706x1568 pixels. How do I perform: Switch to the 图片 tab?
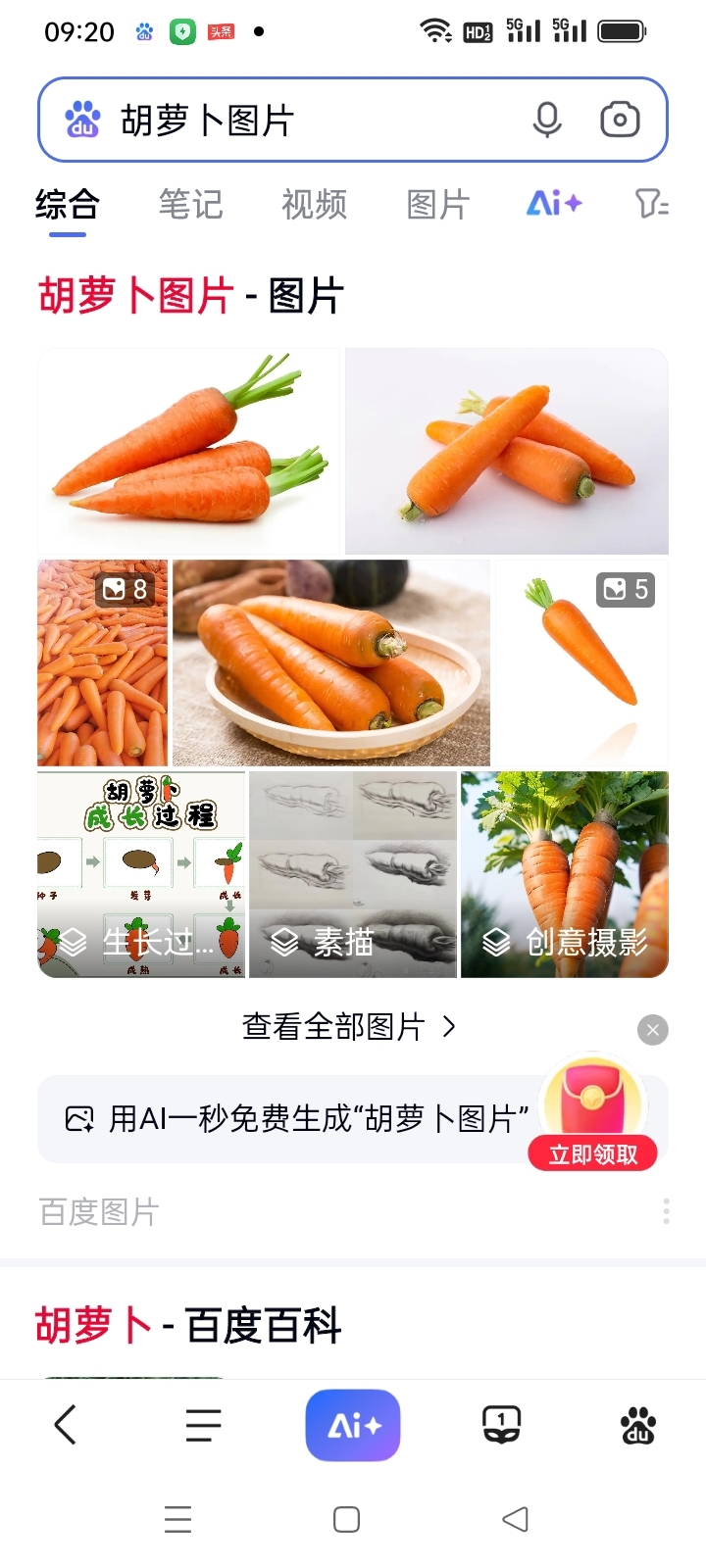pyautogui.click(x=437, y=205)
